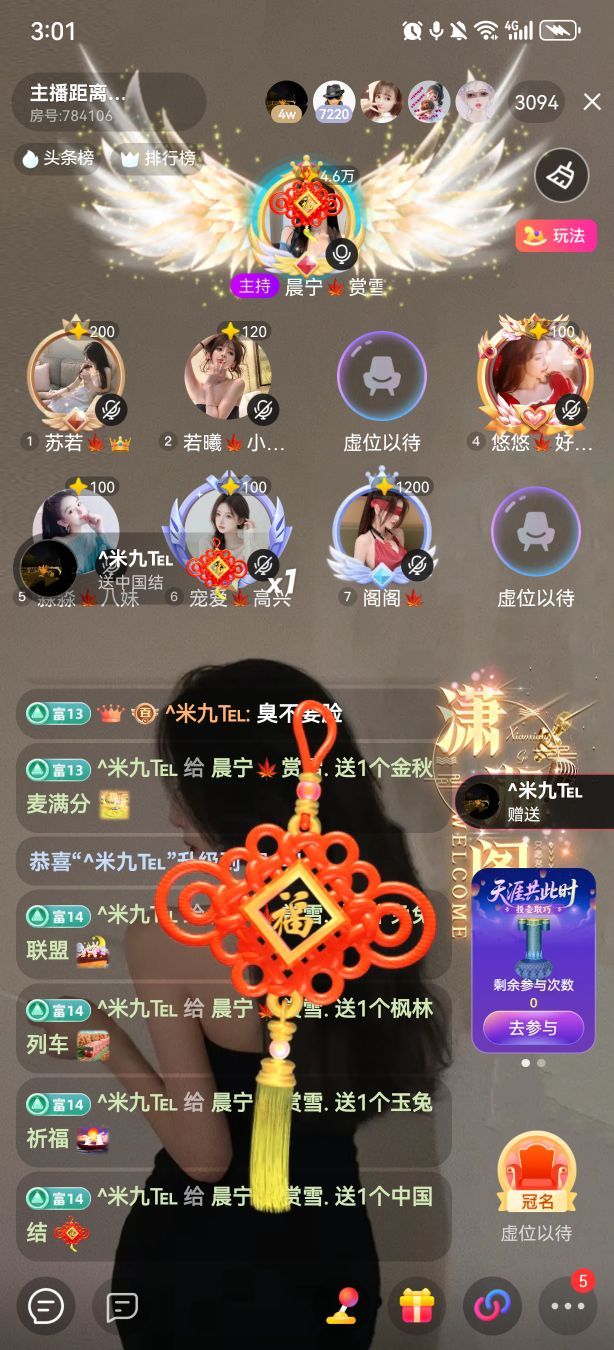
Task: Open the 3094 online audience list
Action: pos(536,102)
